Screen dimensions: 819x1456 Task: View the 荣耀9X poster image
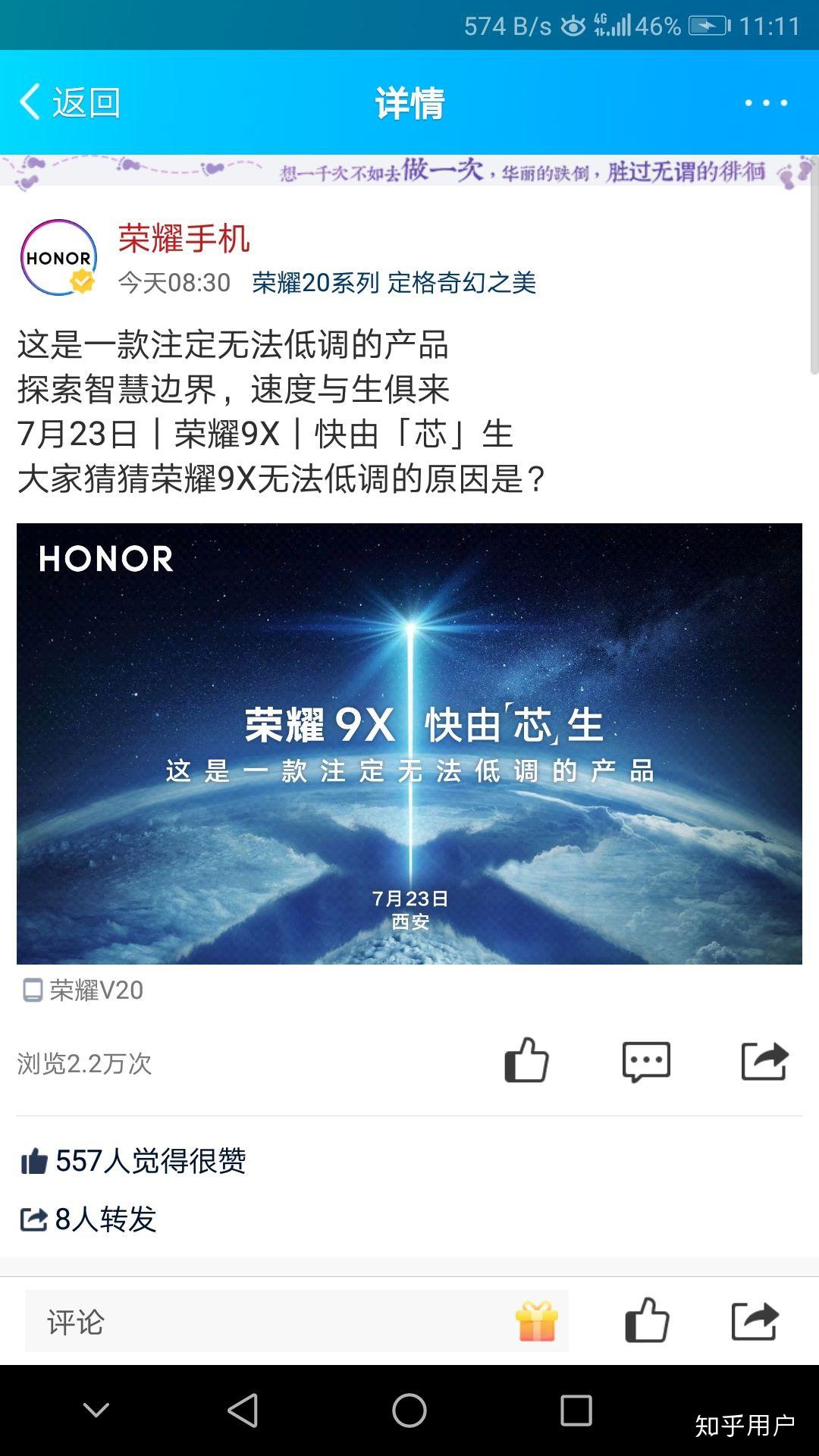click(409, 743)
